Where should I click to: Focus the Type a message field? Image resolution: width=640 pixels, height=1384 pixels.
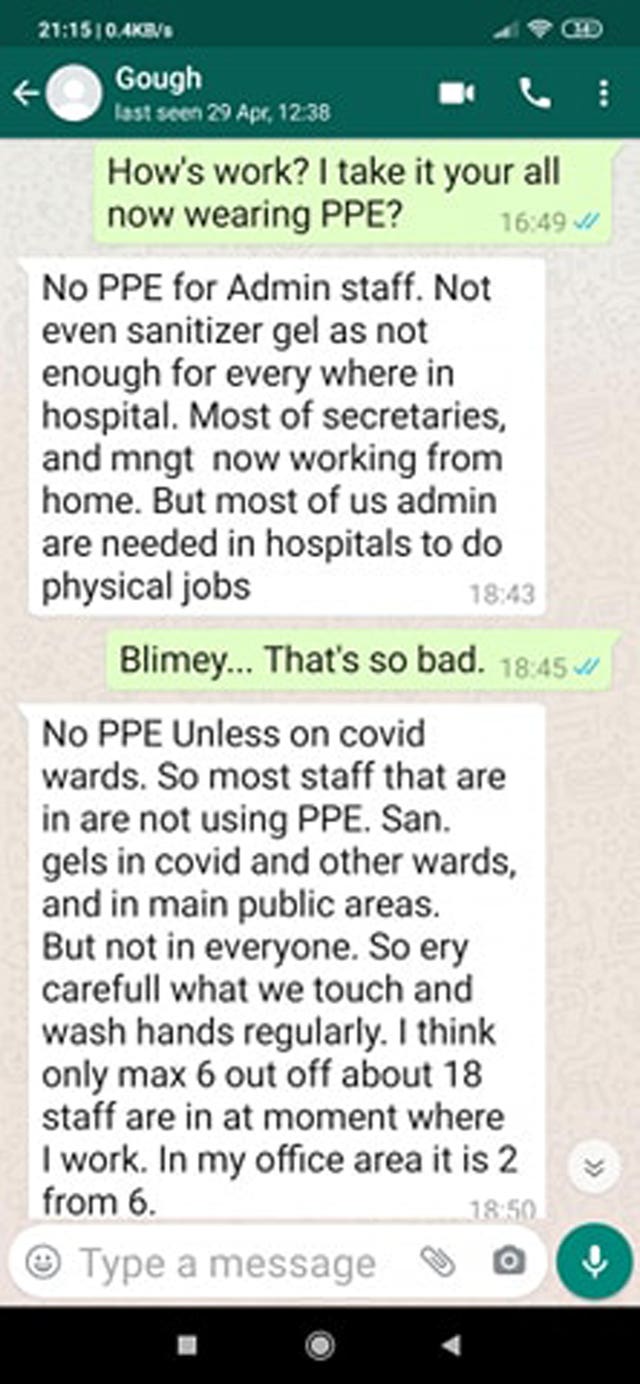tap(228, 1262)
